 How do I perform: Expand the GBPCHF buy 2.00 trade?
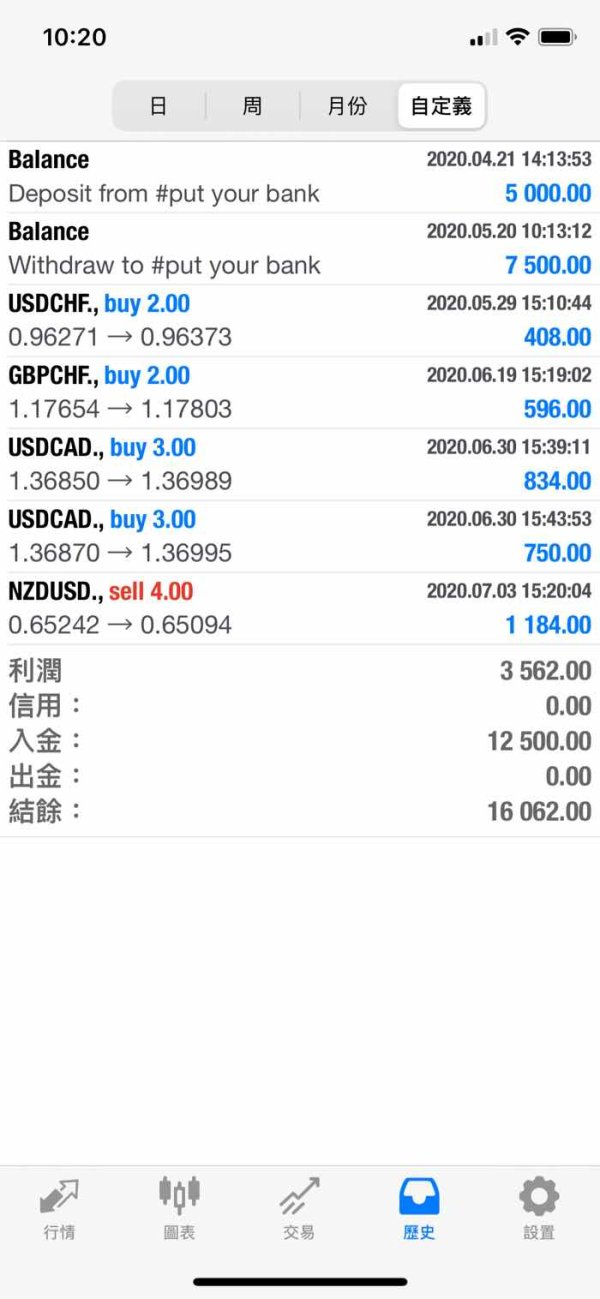point(300,393)
